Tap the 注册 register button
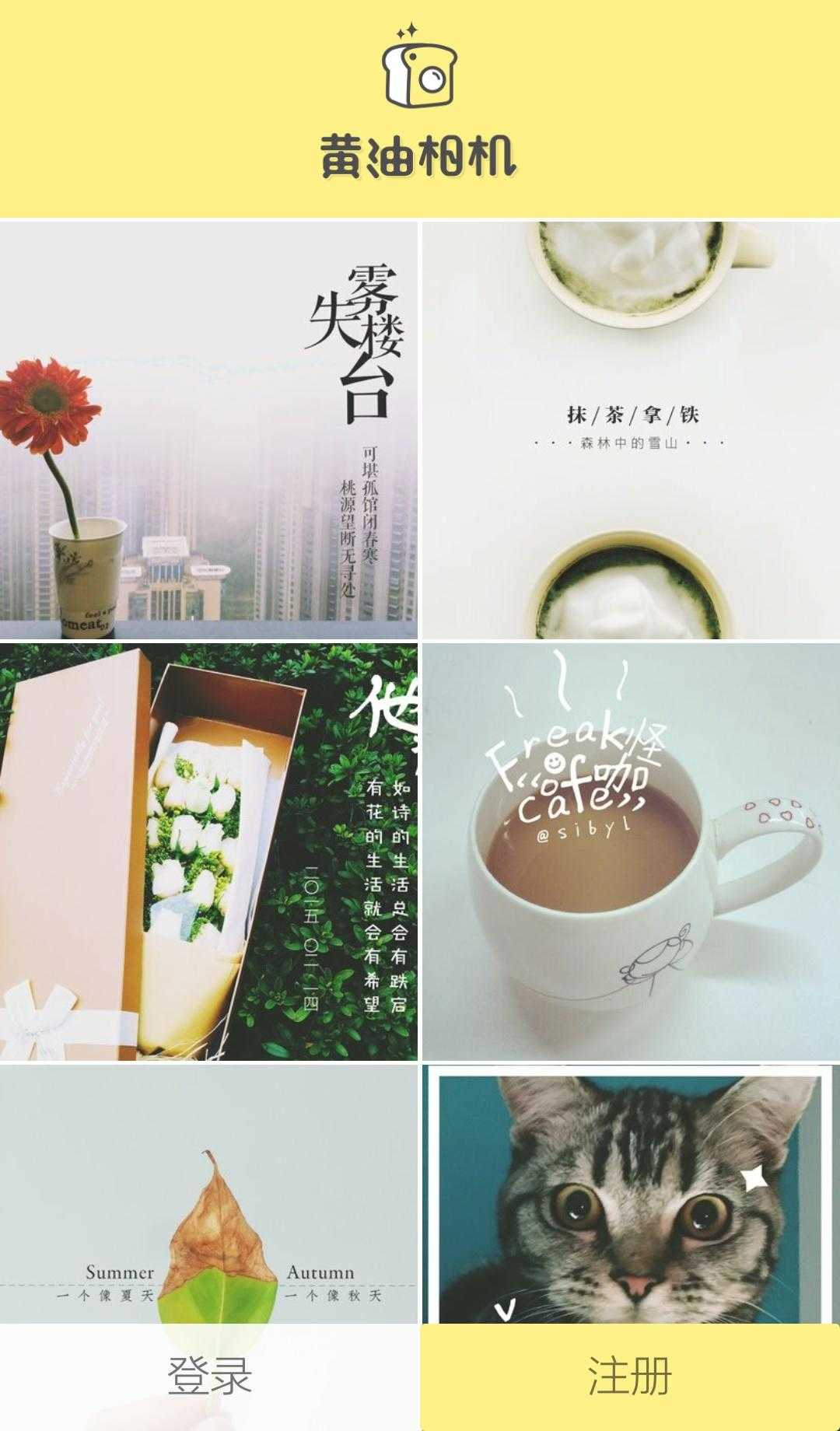 (x=630, y=1376)
